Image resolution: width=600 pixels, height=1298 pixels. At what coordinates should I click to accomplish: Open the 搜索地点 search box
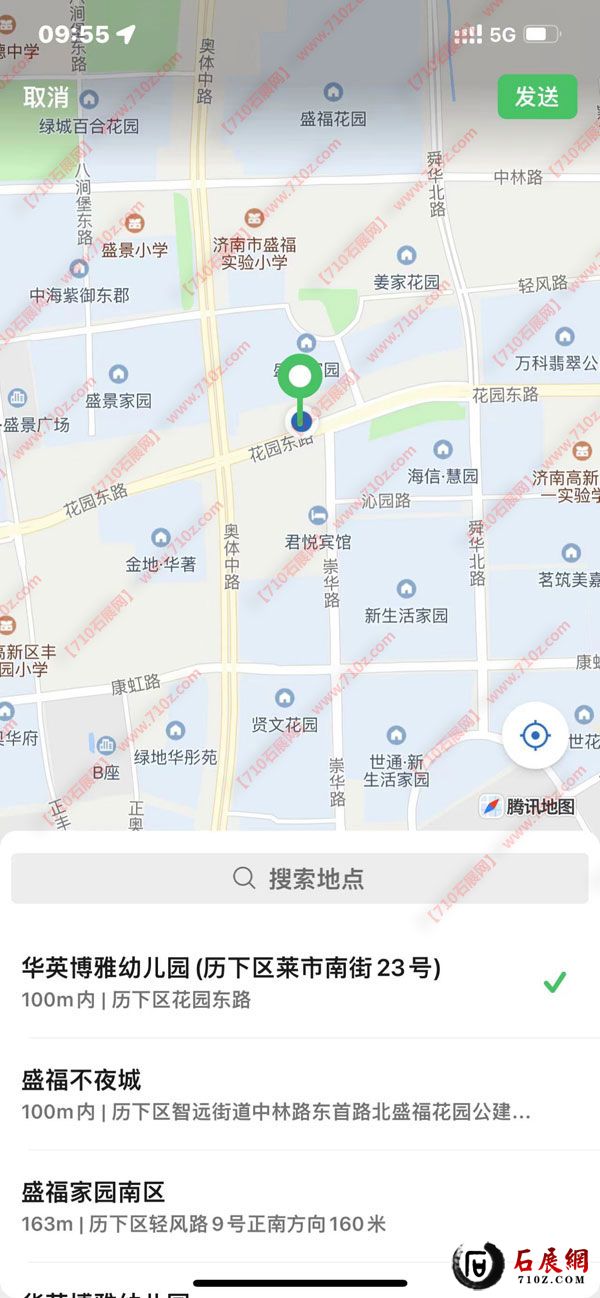(300, 879)
